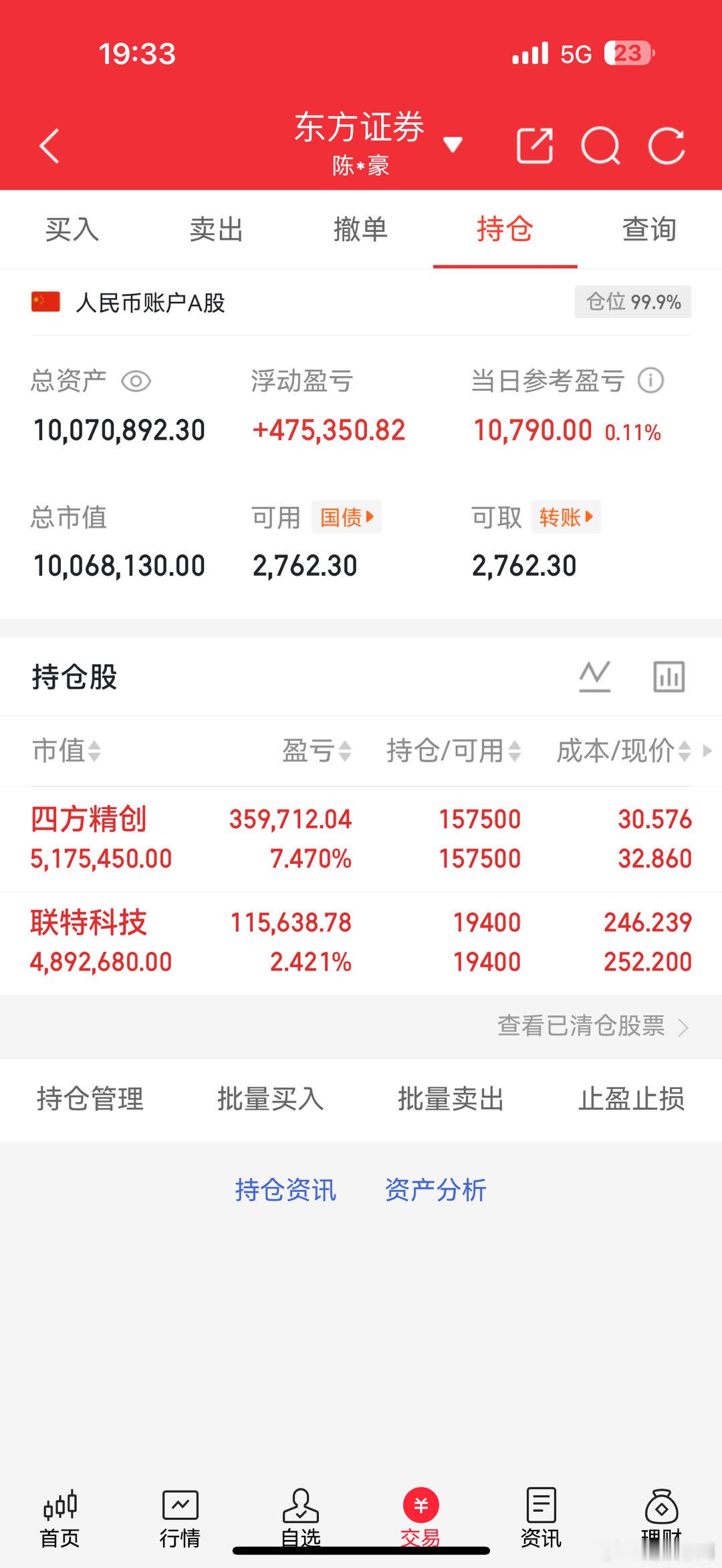Open the 国债 expander next to 可用

click(347, 516)
